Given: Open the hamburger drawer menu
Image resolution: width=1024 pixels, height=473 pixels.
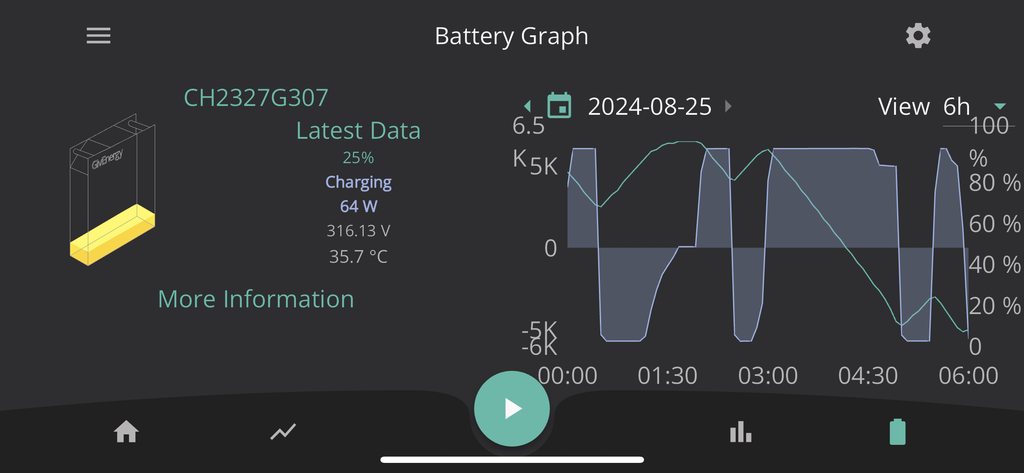Looking at the screenshot, I should 99,36.
